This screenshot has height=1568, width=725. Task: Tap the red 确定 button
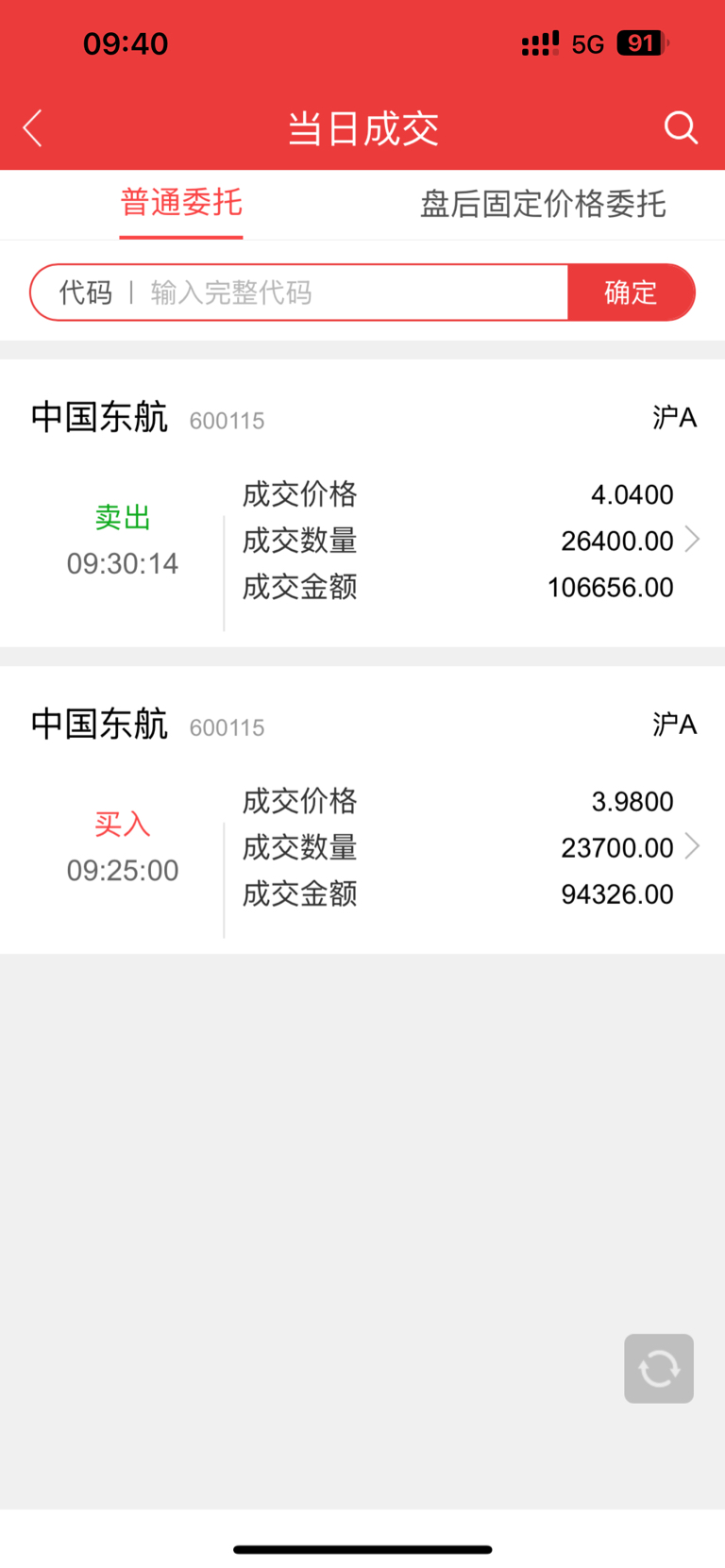tap(631, 292)
